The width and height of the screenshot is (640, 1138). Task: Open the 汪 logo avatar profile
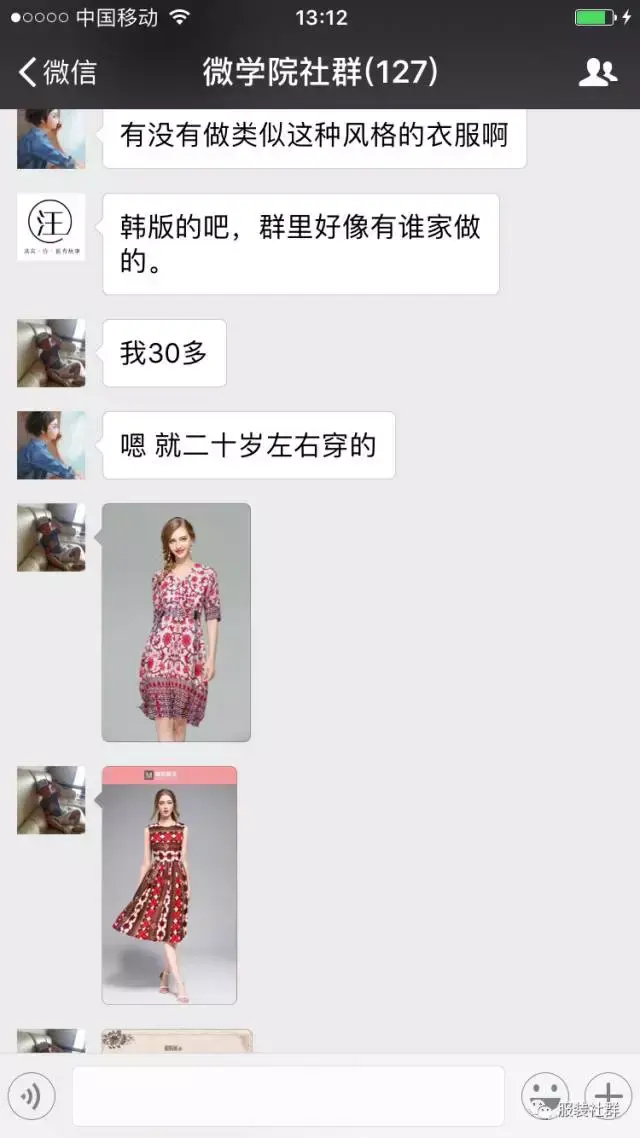pos(51,227)
